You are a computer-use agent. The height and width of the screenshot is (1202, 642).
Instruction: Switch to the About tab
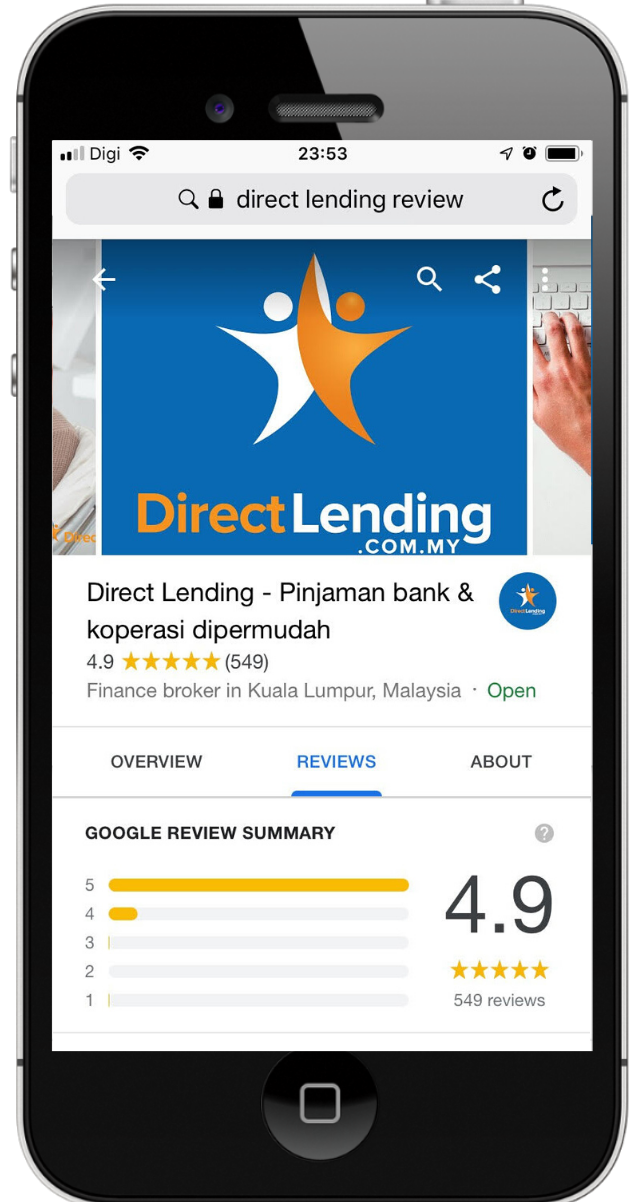[x=501, y=762]
